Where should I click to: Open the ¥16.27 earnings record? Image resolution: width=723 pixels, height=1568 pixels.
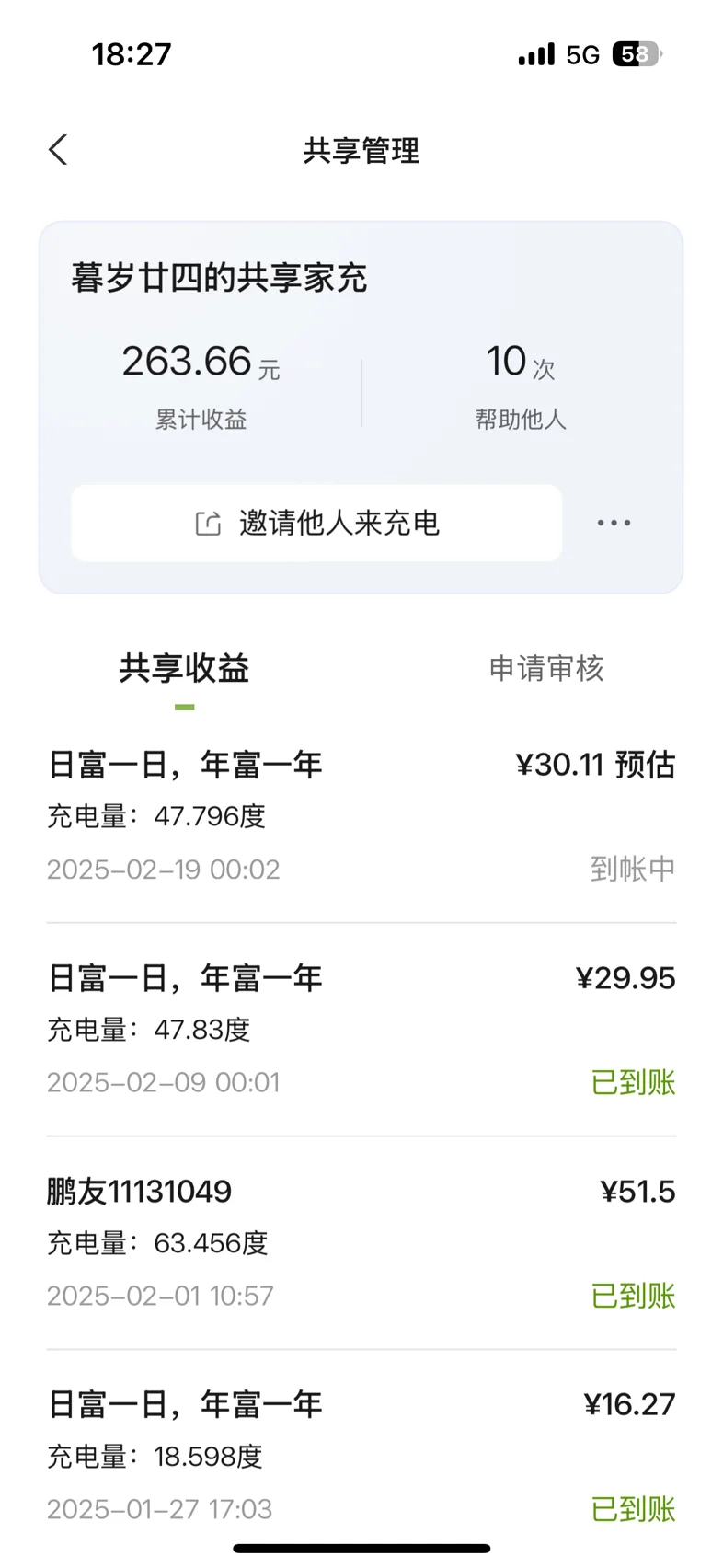(x=361, y=1456)
